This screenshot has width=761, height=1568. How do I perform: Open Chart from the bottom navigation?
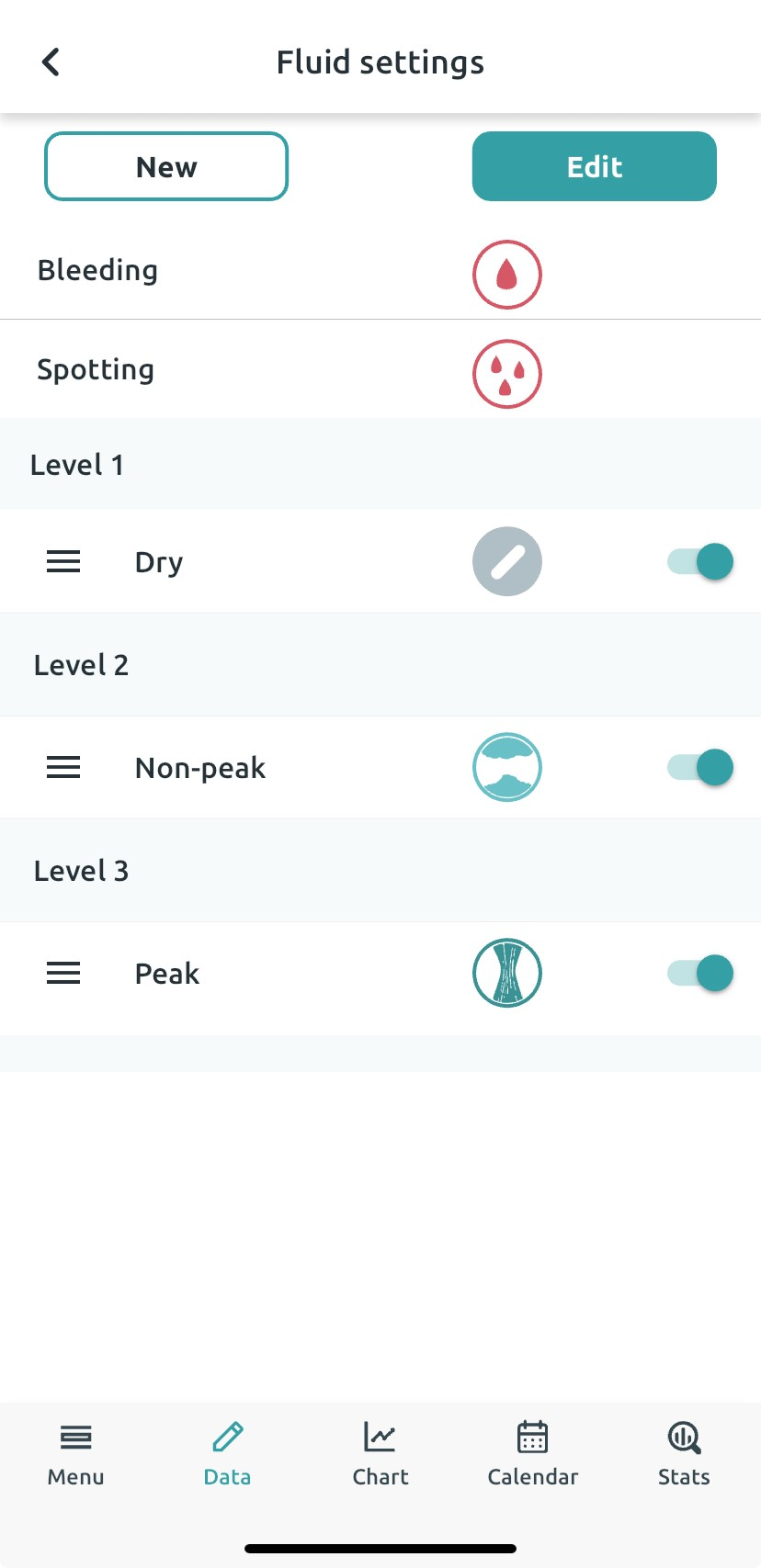[x=380, y=1454]
